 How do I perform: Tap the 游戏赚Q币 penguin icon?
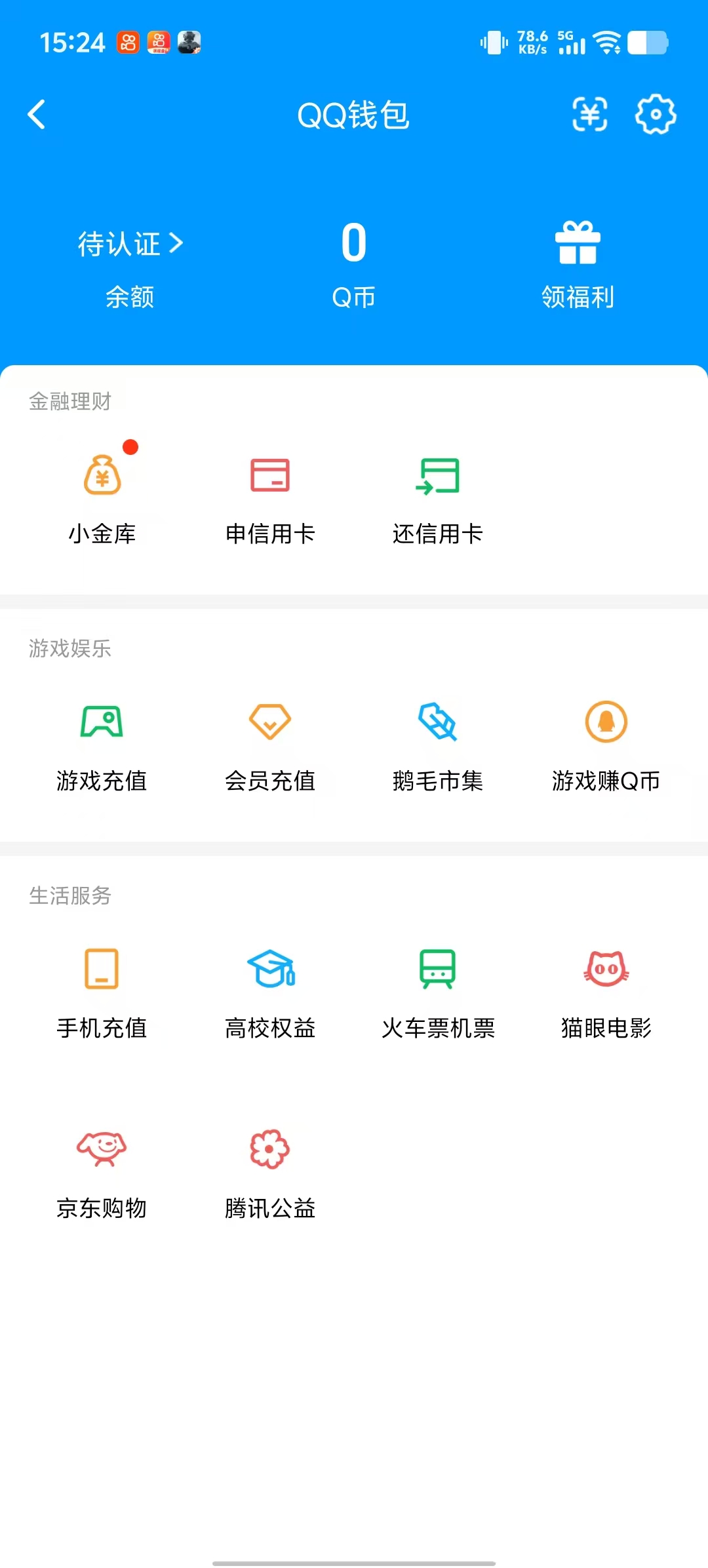pos(606,724)
